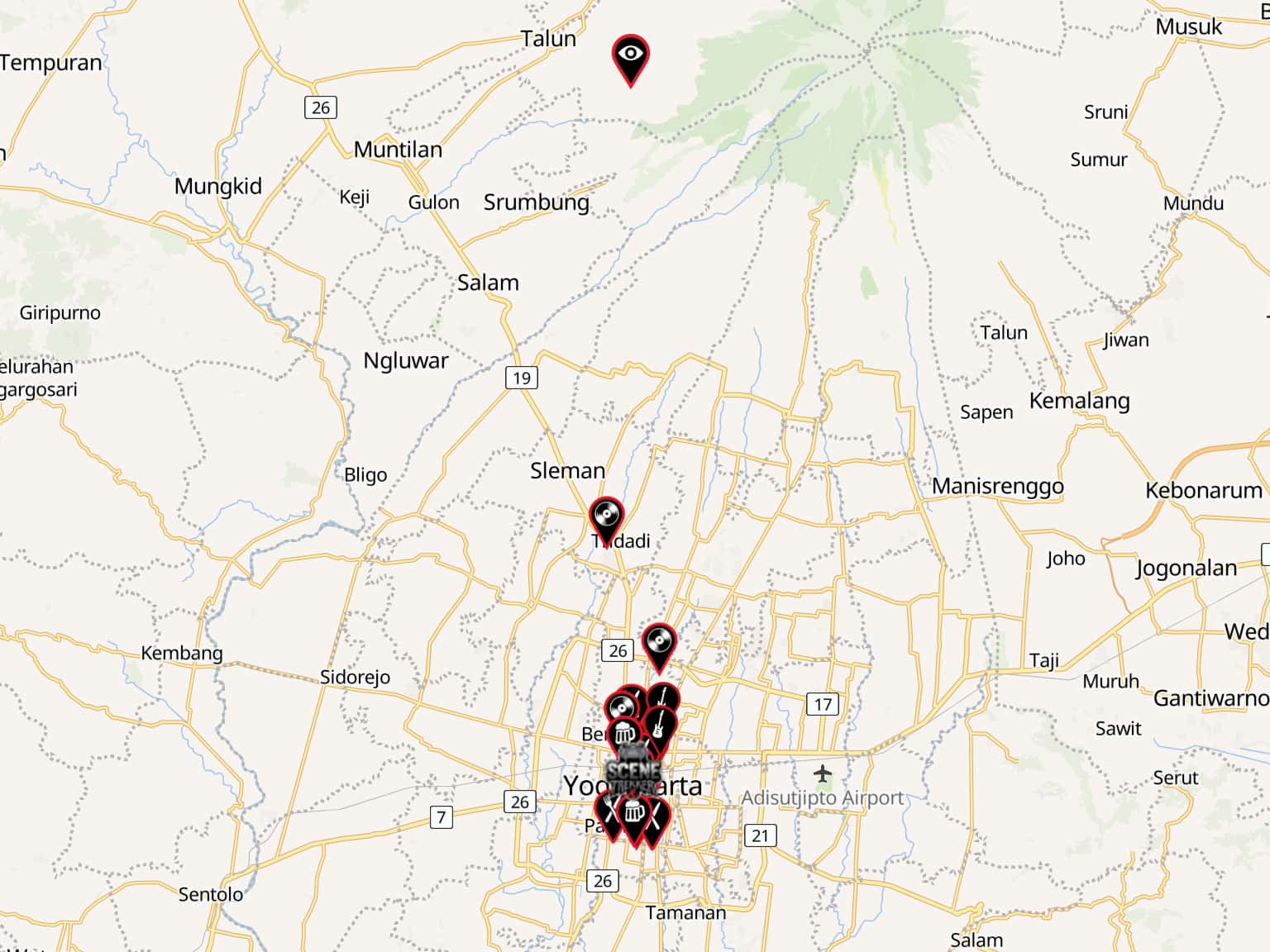
Task: Select the vinyl record marker at Tridadi
Action: point(606,516)
